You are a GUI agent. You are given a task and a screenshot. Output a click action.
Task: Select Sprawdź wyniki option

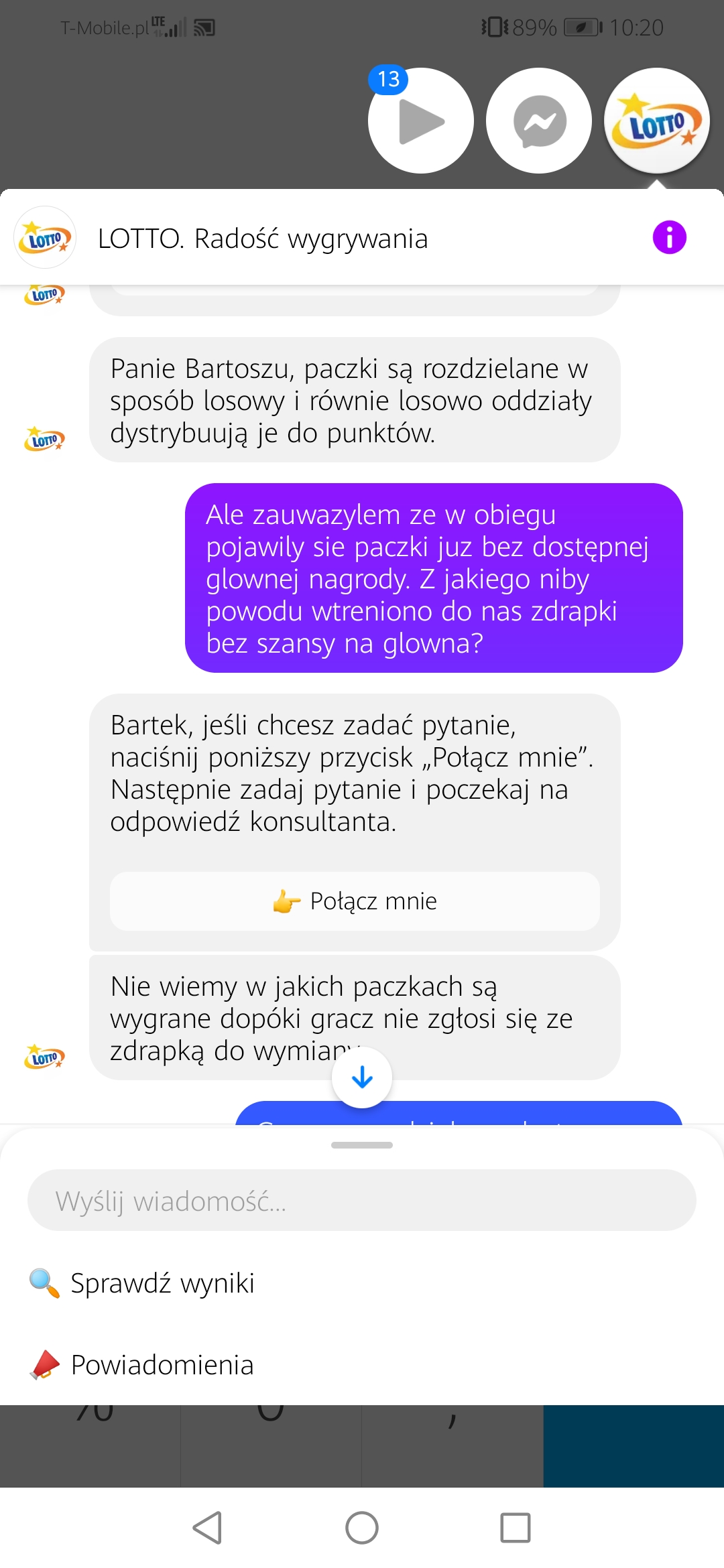[162, 1283]
